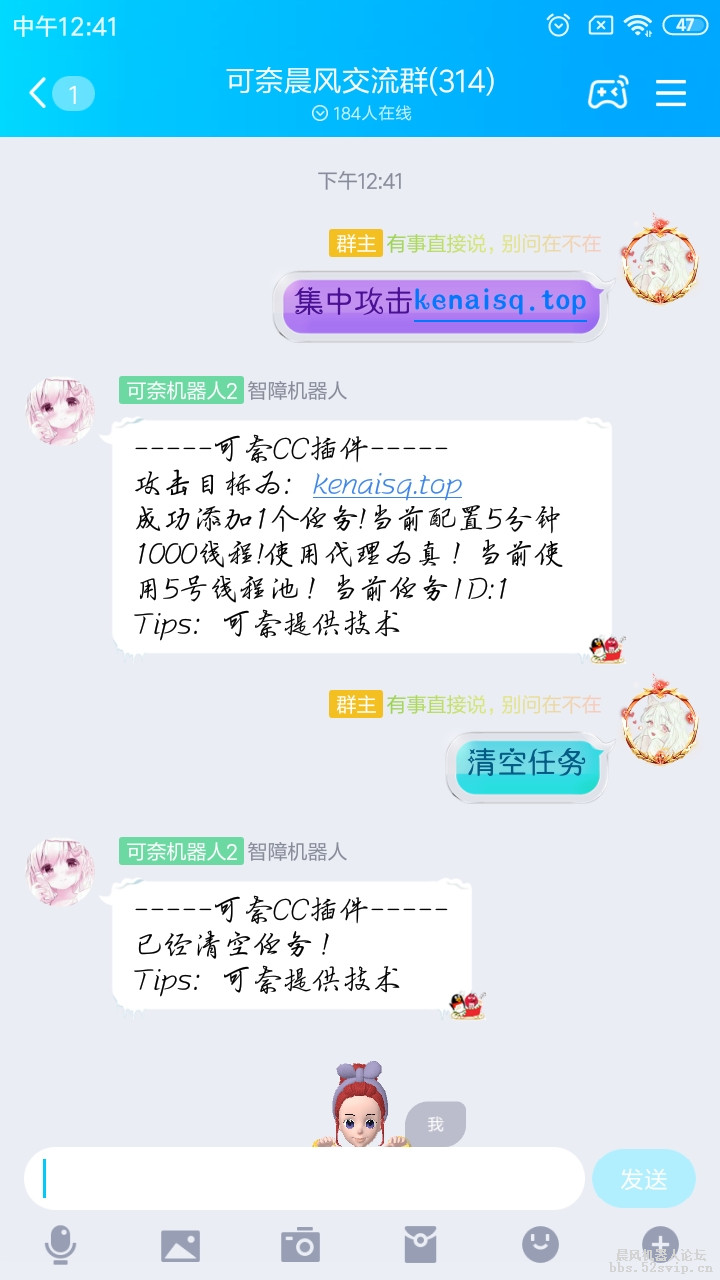This screenshot has height=1280, width=720.
Task: Tap the group title 可奈晨风交流群
Action: click(x=357, y=83)
